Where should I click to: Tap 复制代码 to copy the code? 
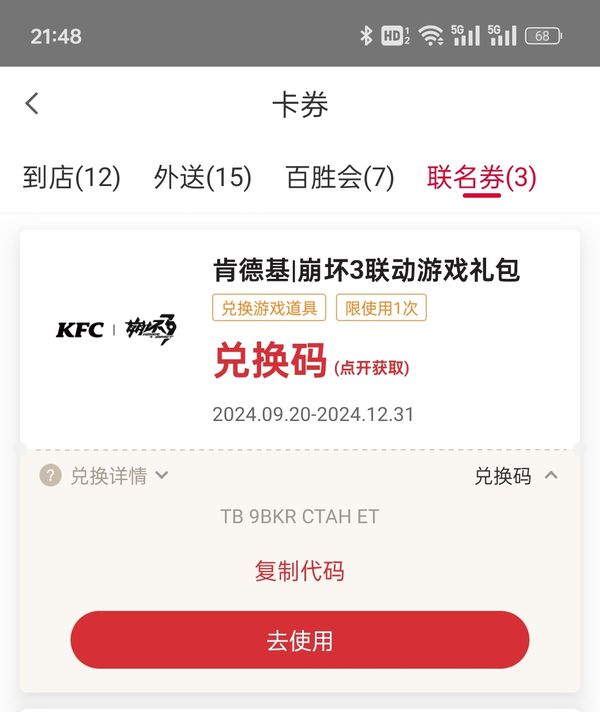coord(299,571)
